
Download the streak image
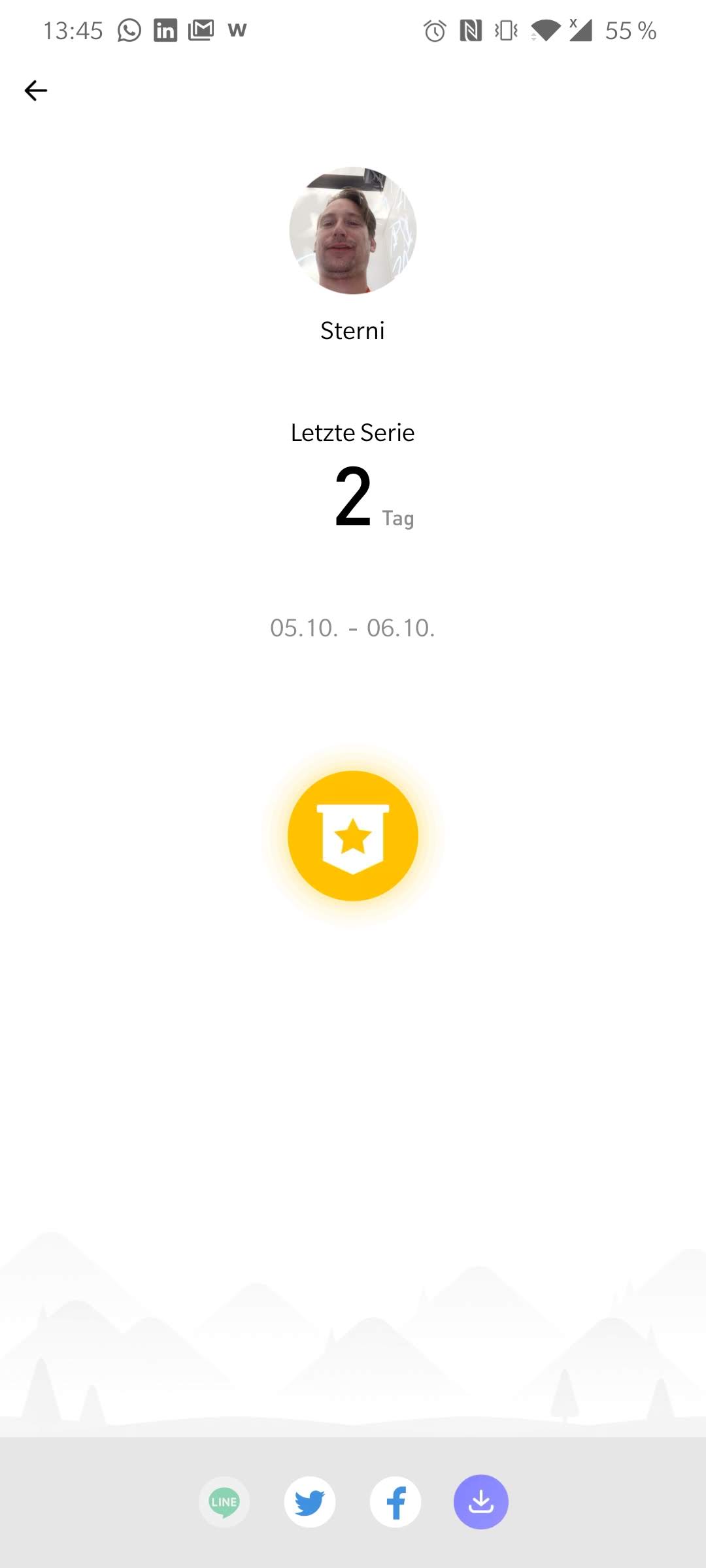click(481, 1502)
